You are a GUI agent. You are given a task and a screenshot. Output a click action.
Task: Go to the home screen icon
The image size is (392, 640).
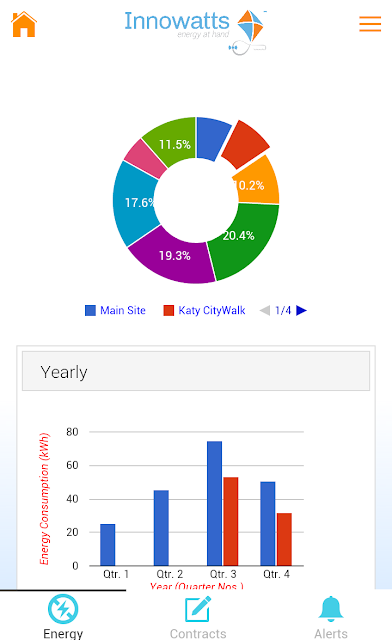24,24
